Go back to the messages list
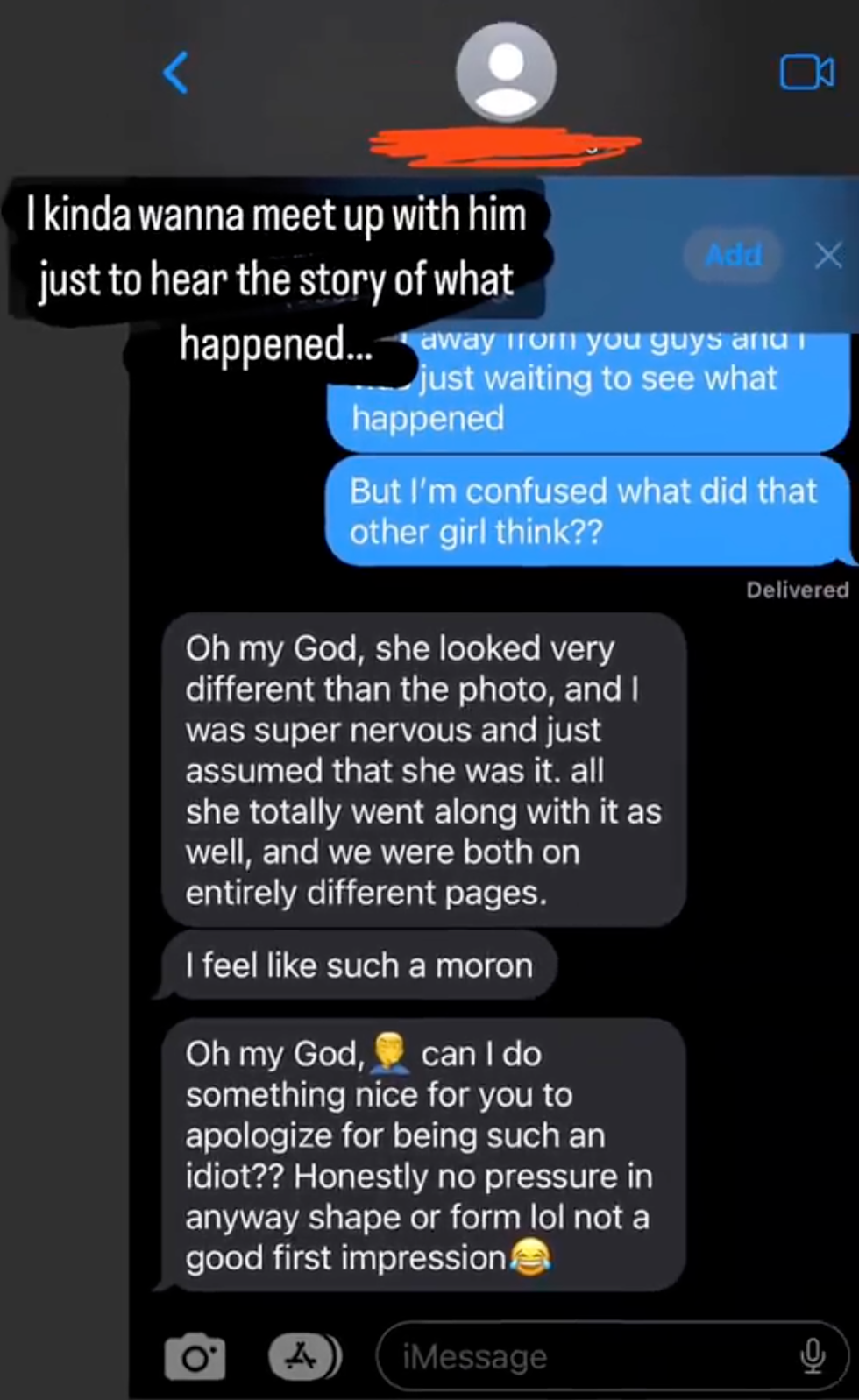Image resolution: width=859 pixels, height=1400 pixels. click(x=175, y=72)
